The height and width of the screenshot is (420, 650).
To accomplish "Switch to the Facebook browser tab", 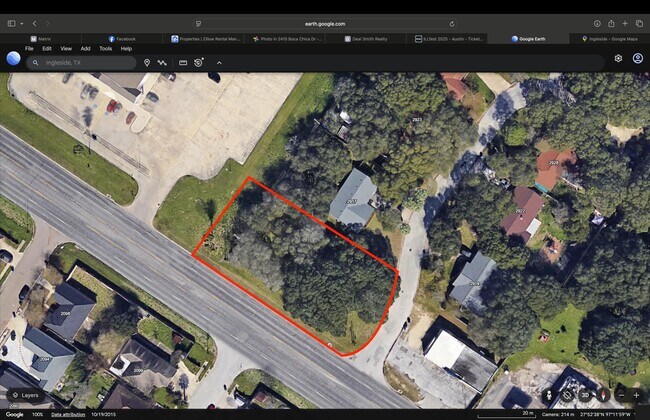I will (x=122, y=39).
